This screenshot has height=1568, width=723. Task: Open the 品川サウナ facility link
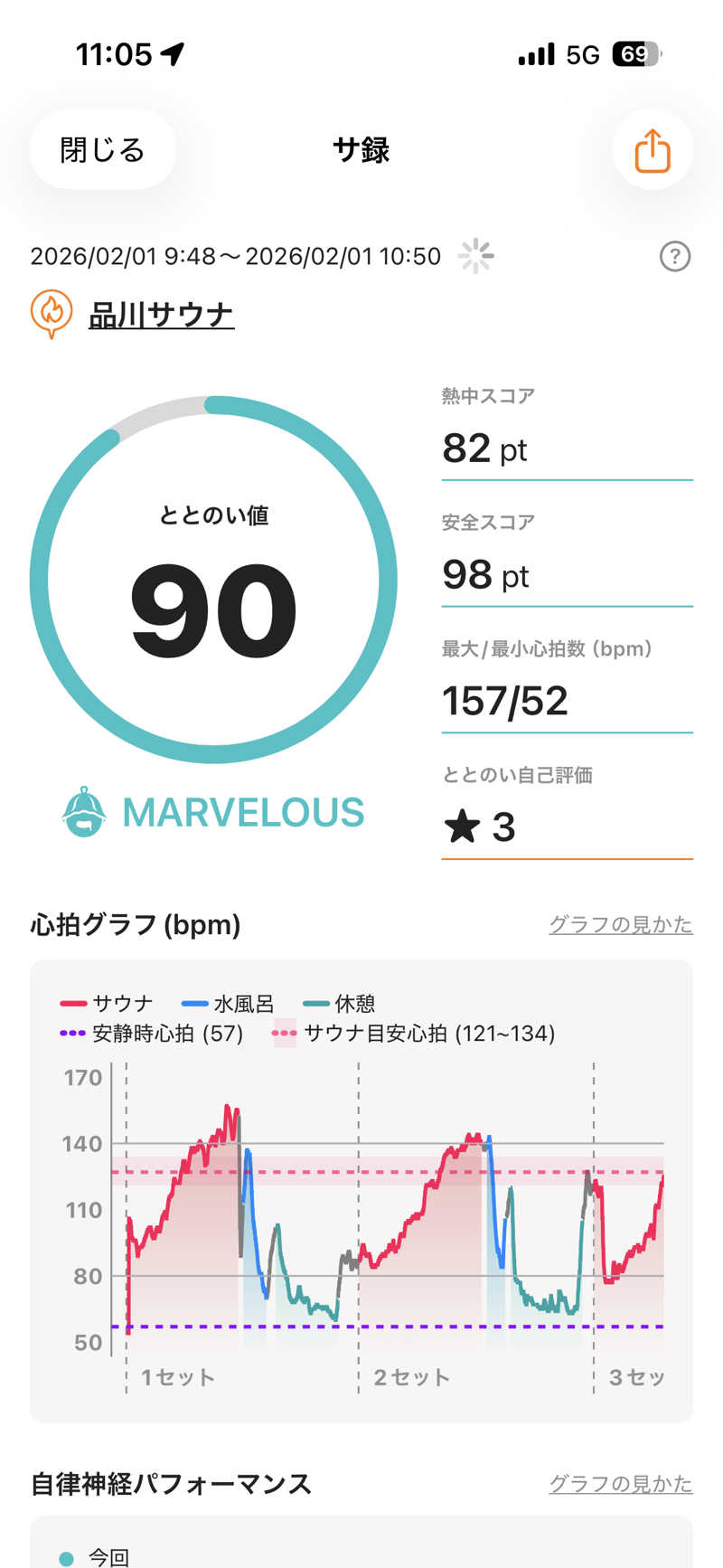tap(161, 315)
